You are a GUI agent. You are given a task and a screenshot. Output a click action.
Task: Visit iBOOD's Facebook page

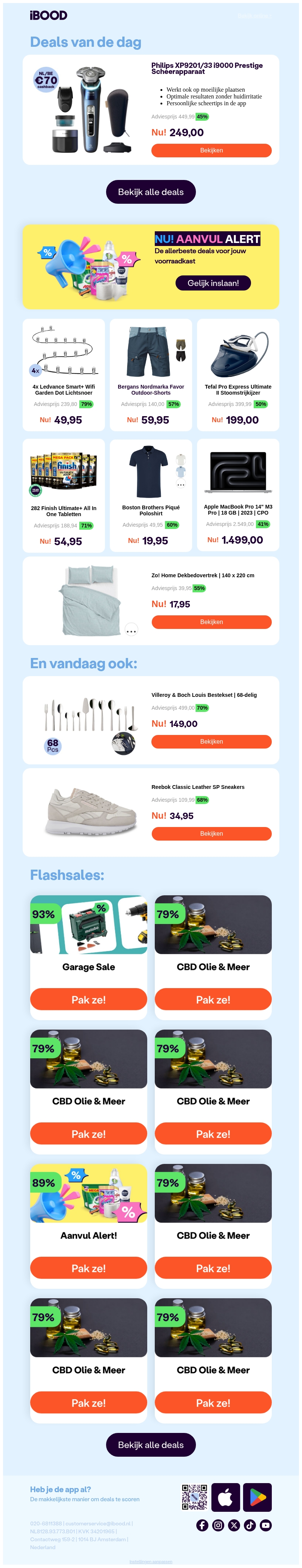202,1525
